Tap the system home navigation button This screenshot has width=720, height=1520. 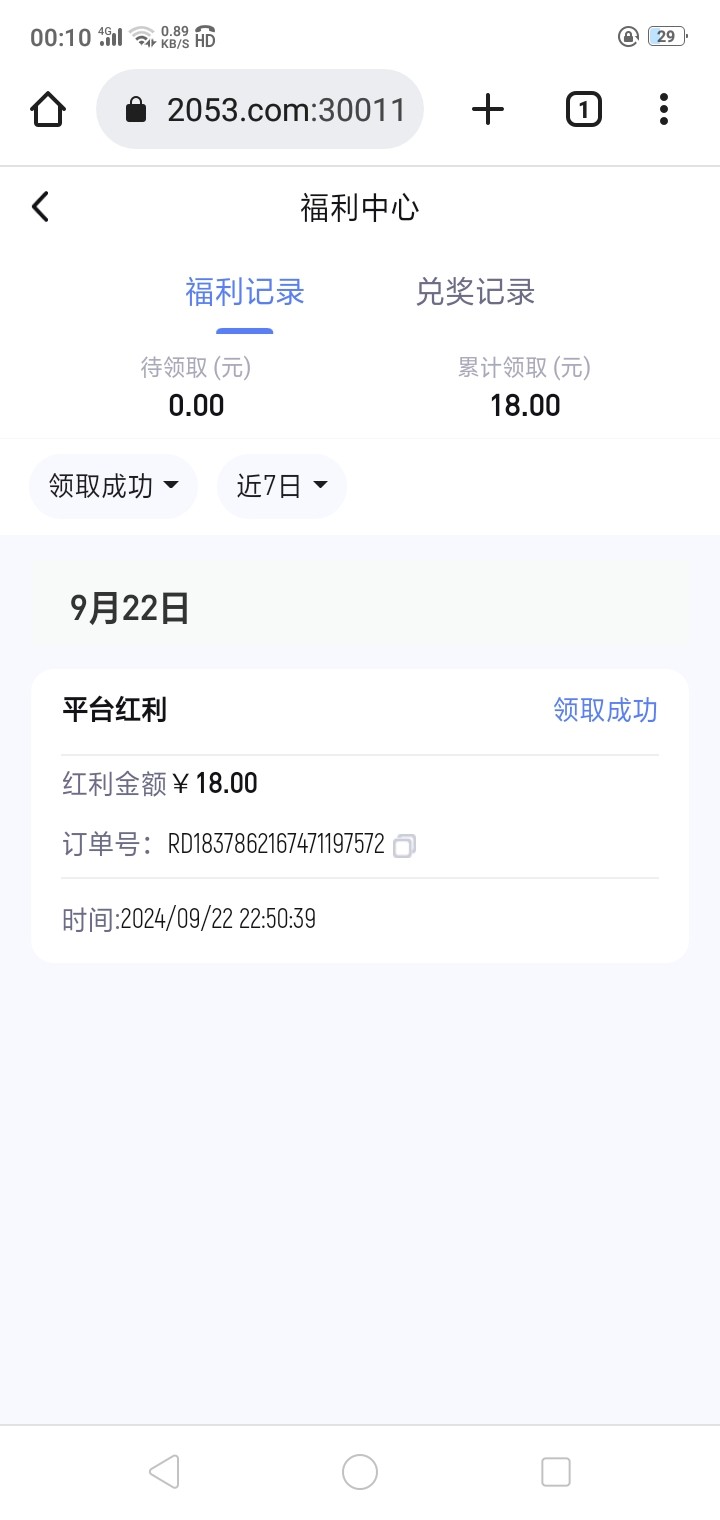(x=360, y=1472)
